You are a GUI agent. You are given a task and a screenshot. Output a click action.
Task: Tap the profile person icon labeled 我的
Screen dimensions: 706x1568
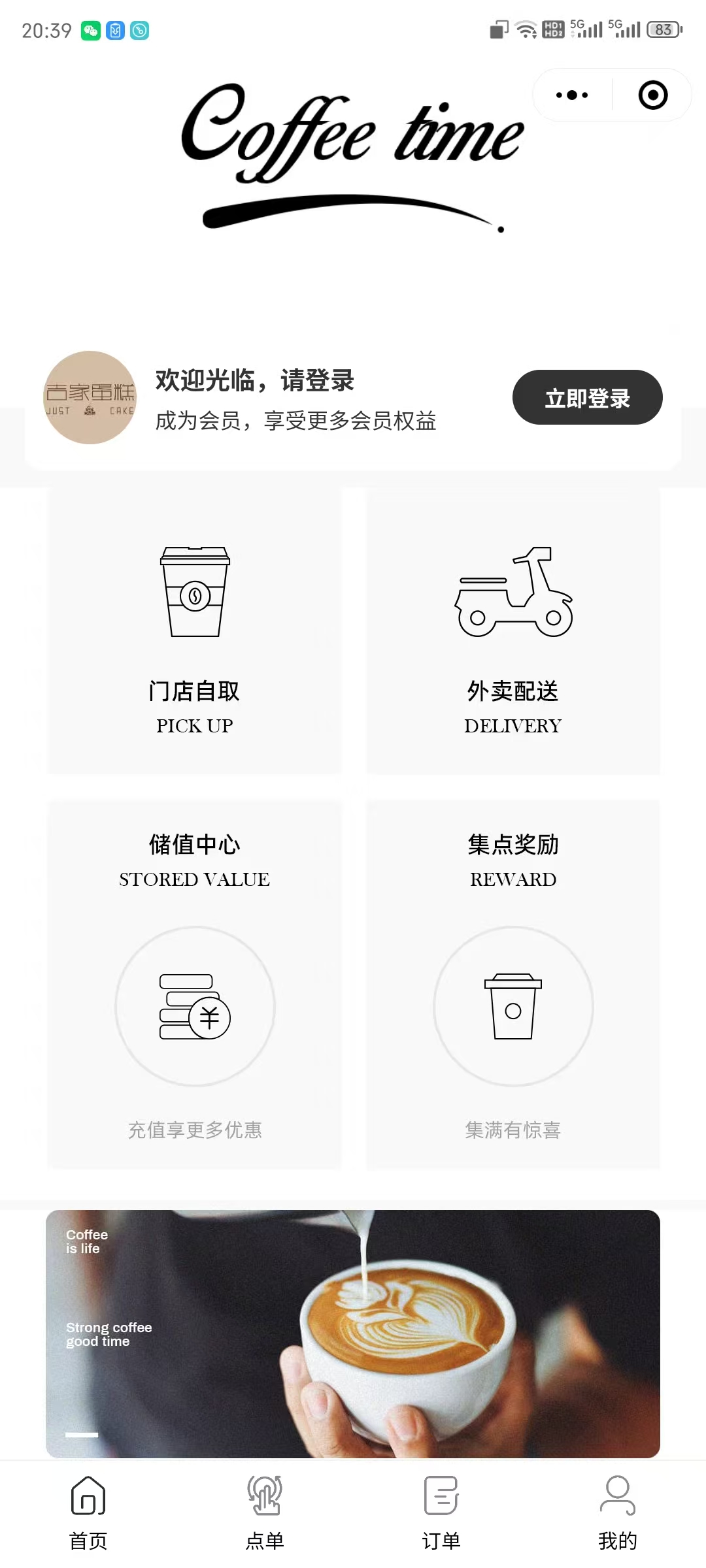tap(617, 1496)
